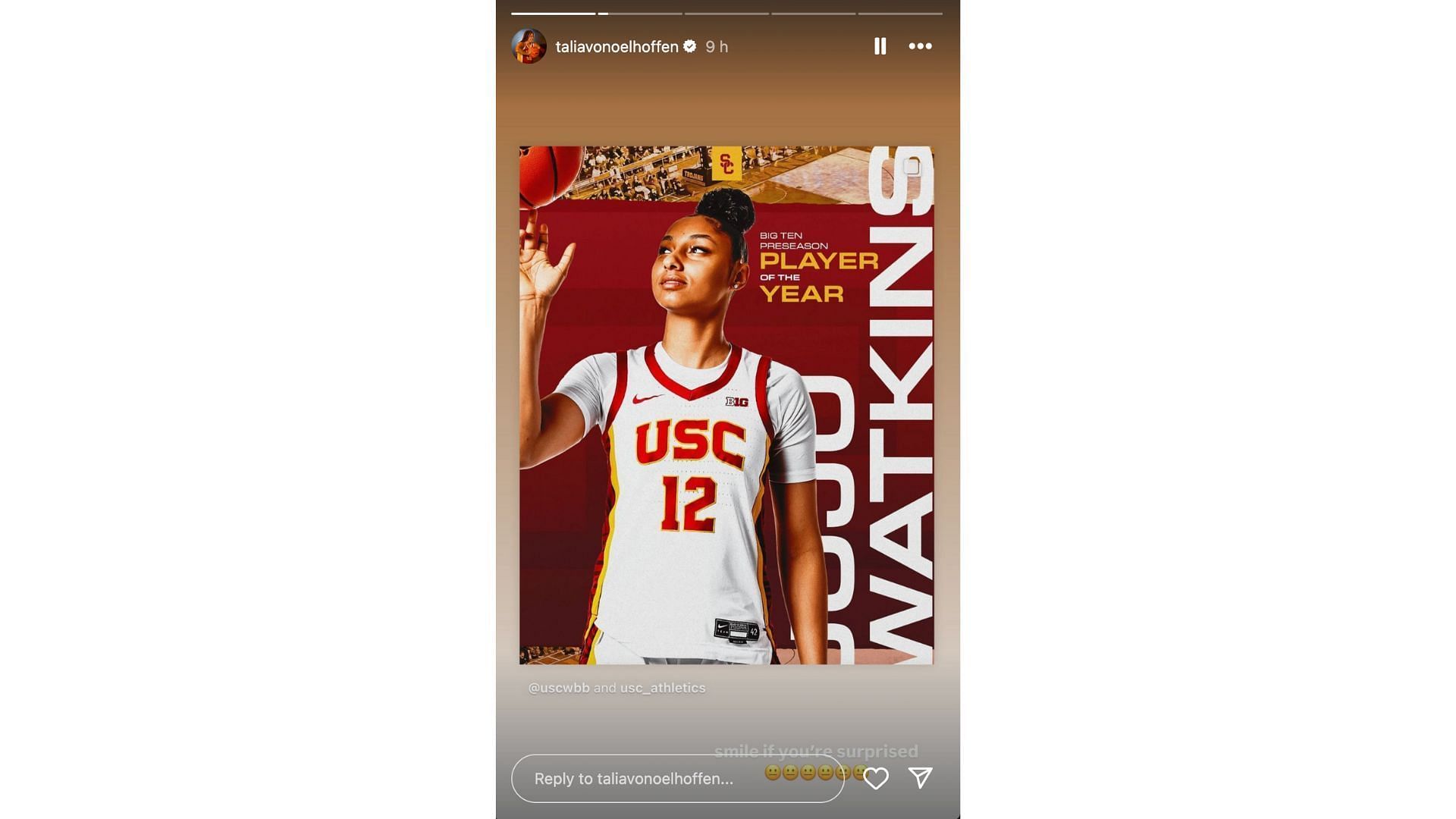
Task: Open the @uscwbb account link
Action: tap(559, 688)
